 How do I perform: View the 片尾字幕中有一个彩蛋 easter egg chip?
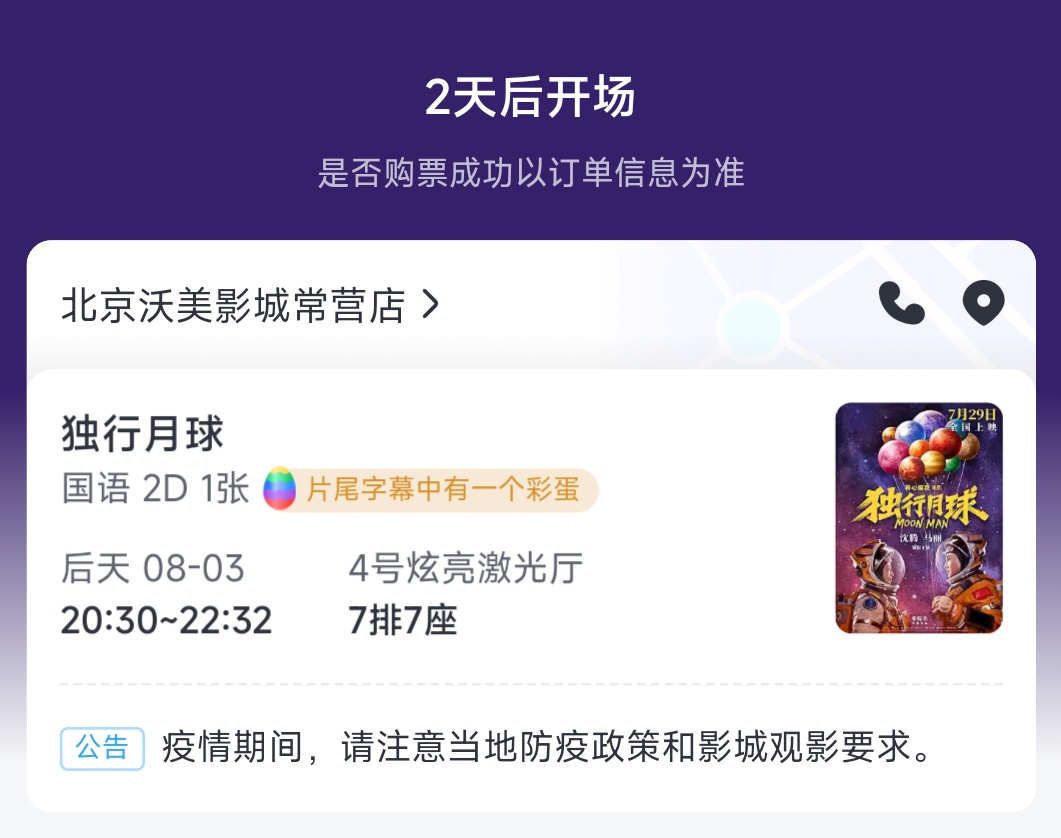click(431, 490)
